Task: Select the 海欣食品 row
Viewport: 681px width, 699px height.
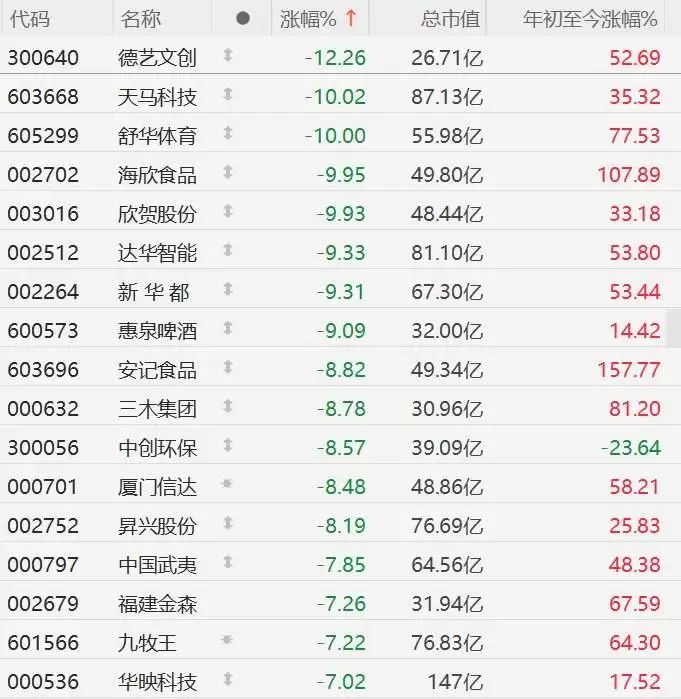Action: (x=157, y=175)
